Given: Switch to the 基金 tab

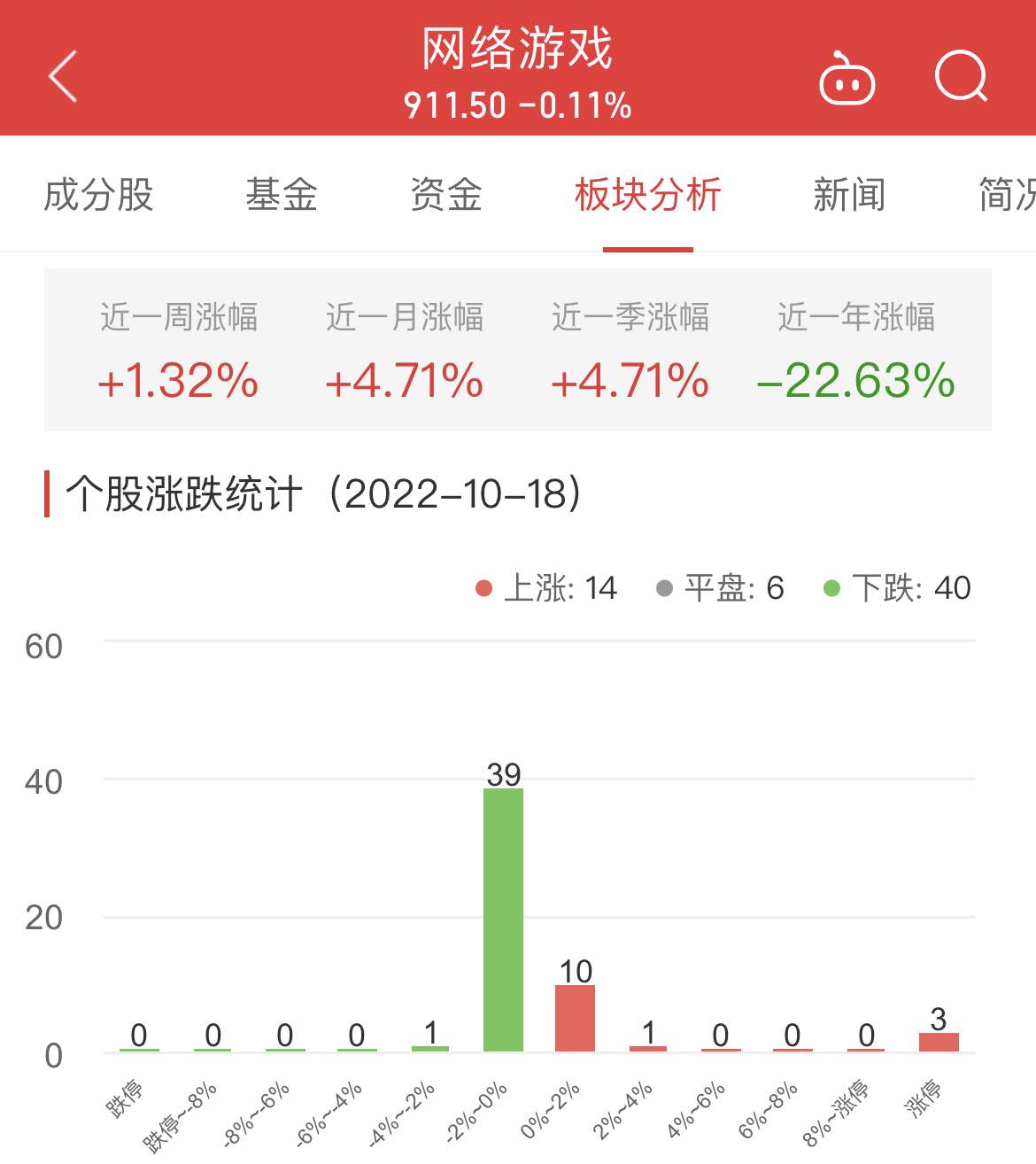Looking at the screenshot, I should 282,195.
